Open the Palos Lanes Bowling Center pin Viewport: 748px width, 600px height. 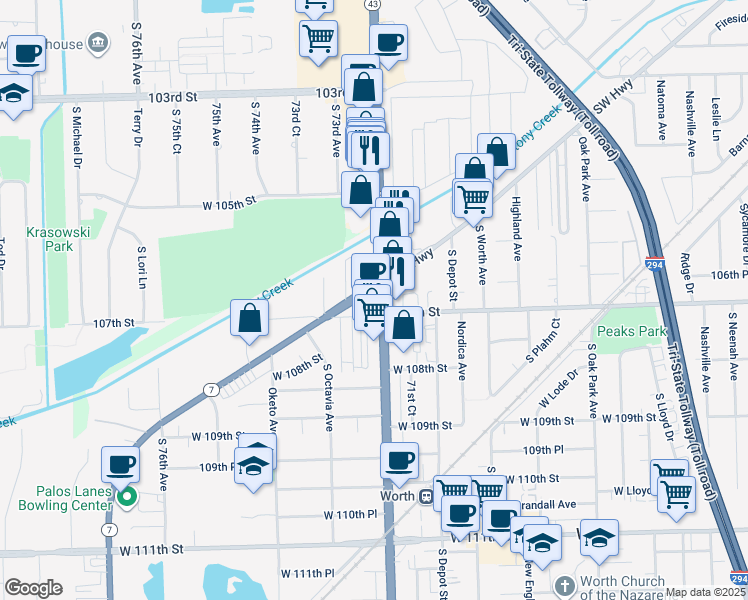click(x=126, y=497)
